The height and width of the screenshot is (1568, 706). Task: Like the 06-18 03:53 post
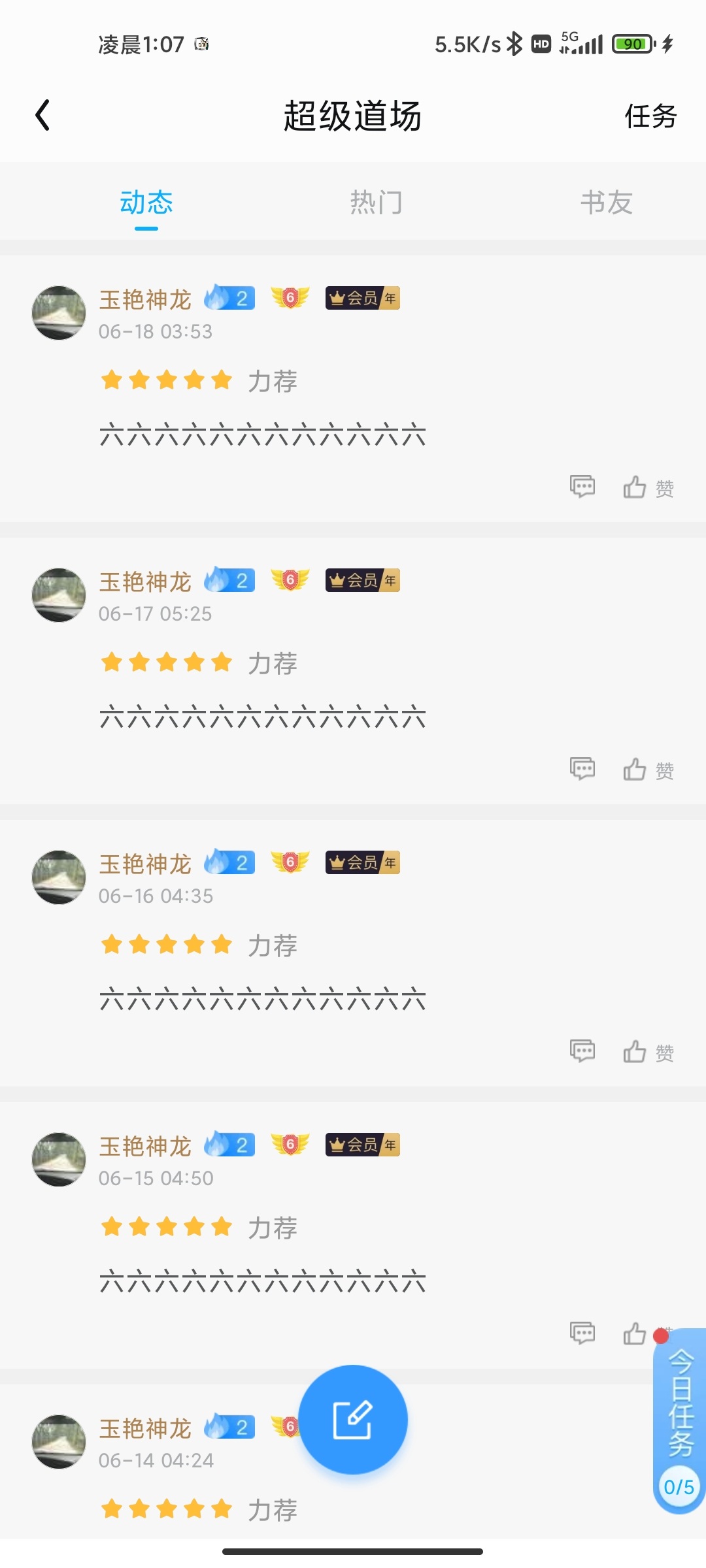[647, 487]
